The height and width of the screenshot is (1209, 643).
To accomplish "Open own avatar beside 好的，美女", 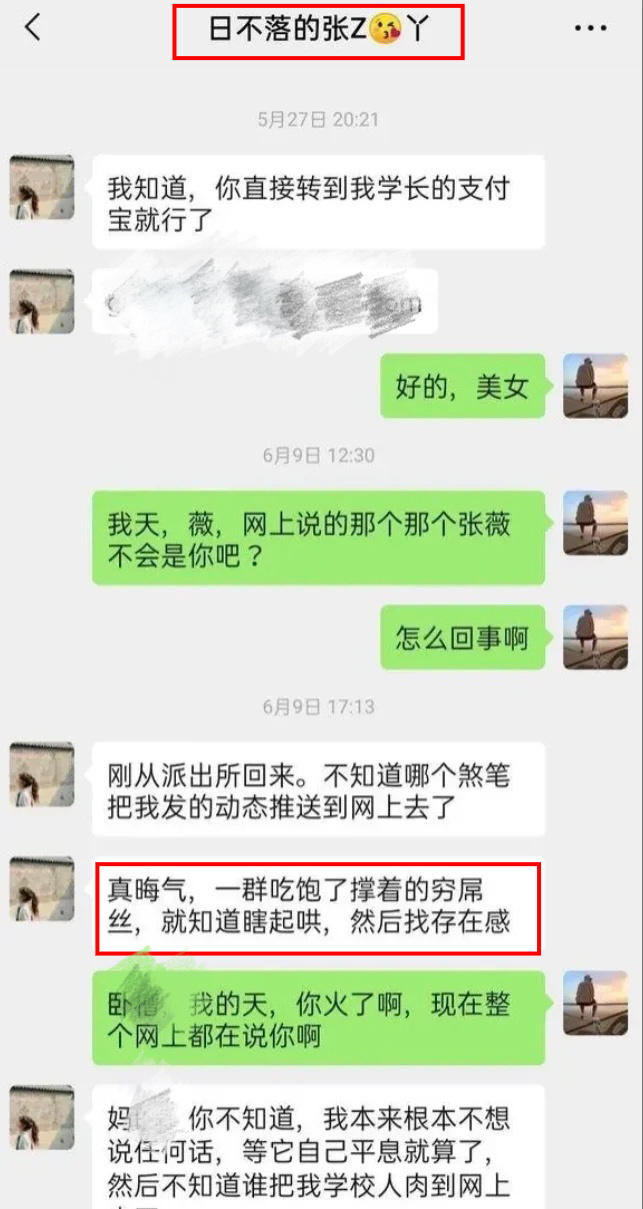I will coord(596,386).
